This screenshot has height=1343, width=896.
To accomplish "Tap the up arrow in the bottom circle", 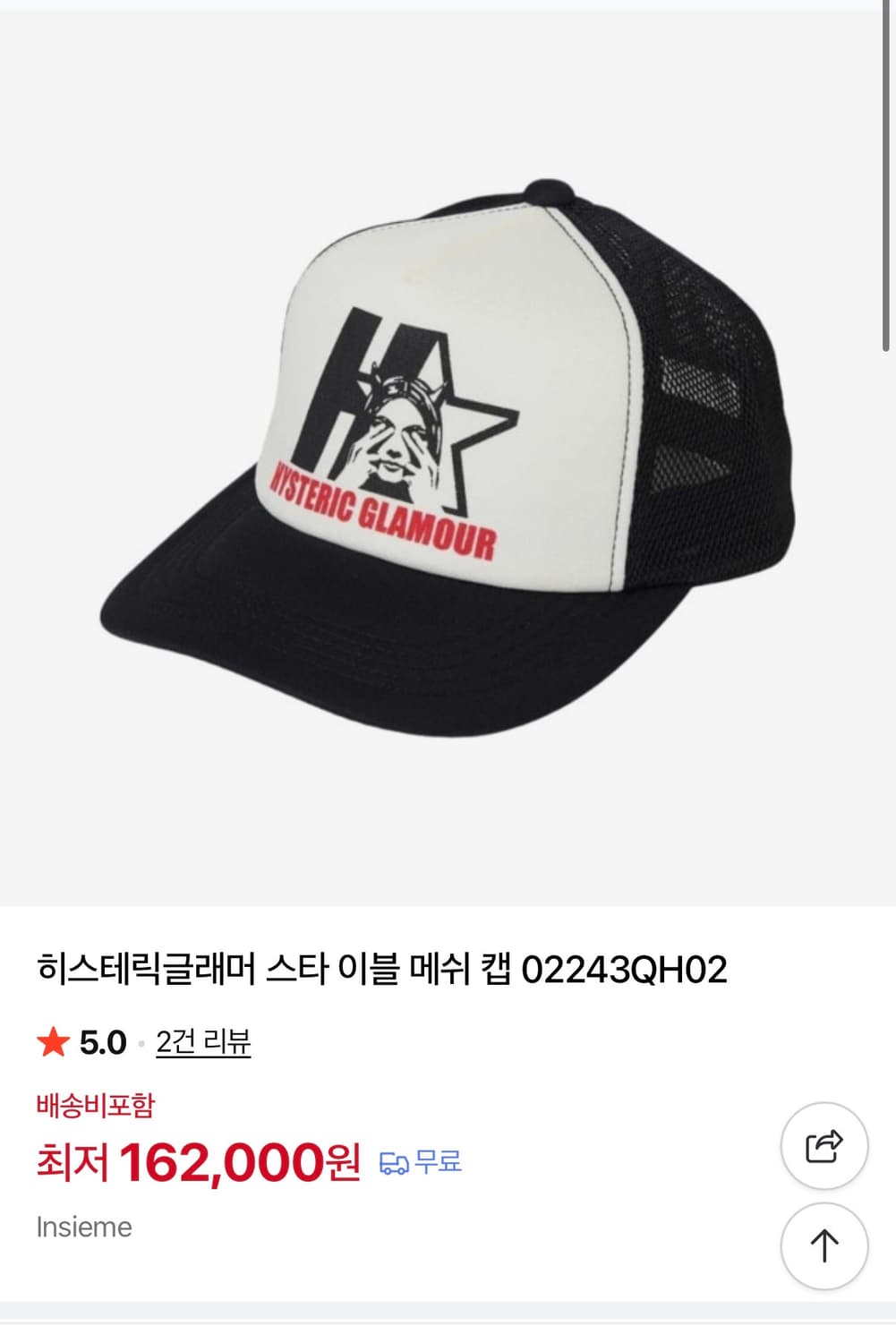I will [823, 1246].
